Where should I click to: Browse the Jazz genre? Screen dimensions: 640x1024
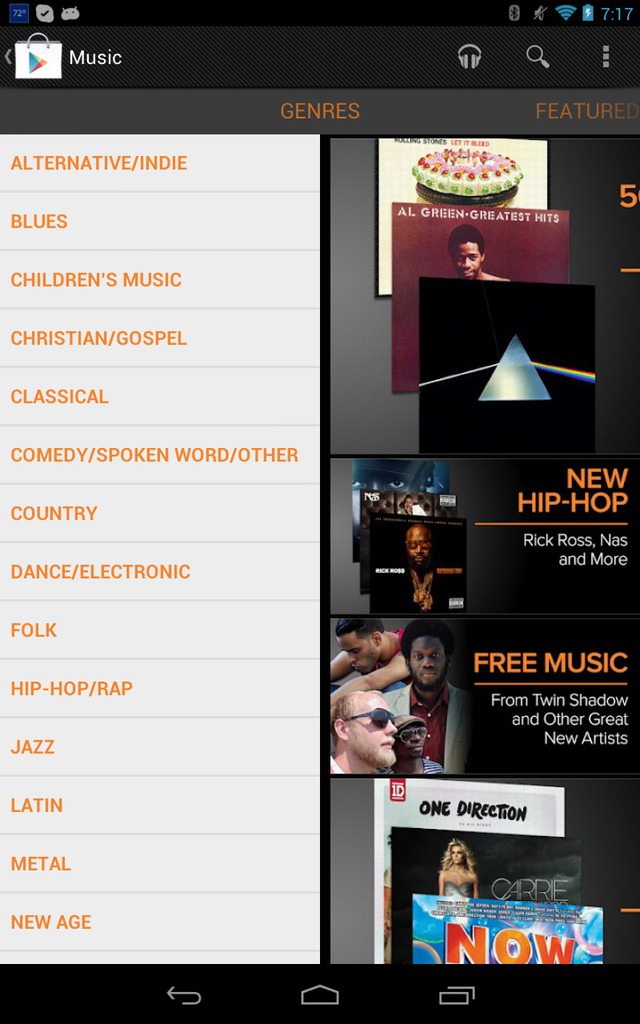click(x=160, y=746)
